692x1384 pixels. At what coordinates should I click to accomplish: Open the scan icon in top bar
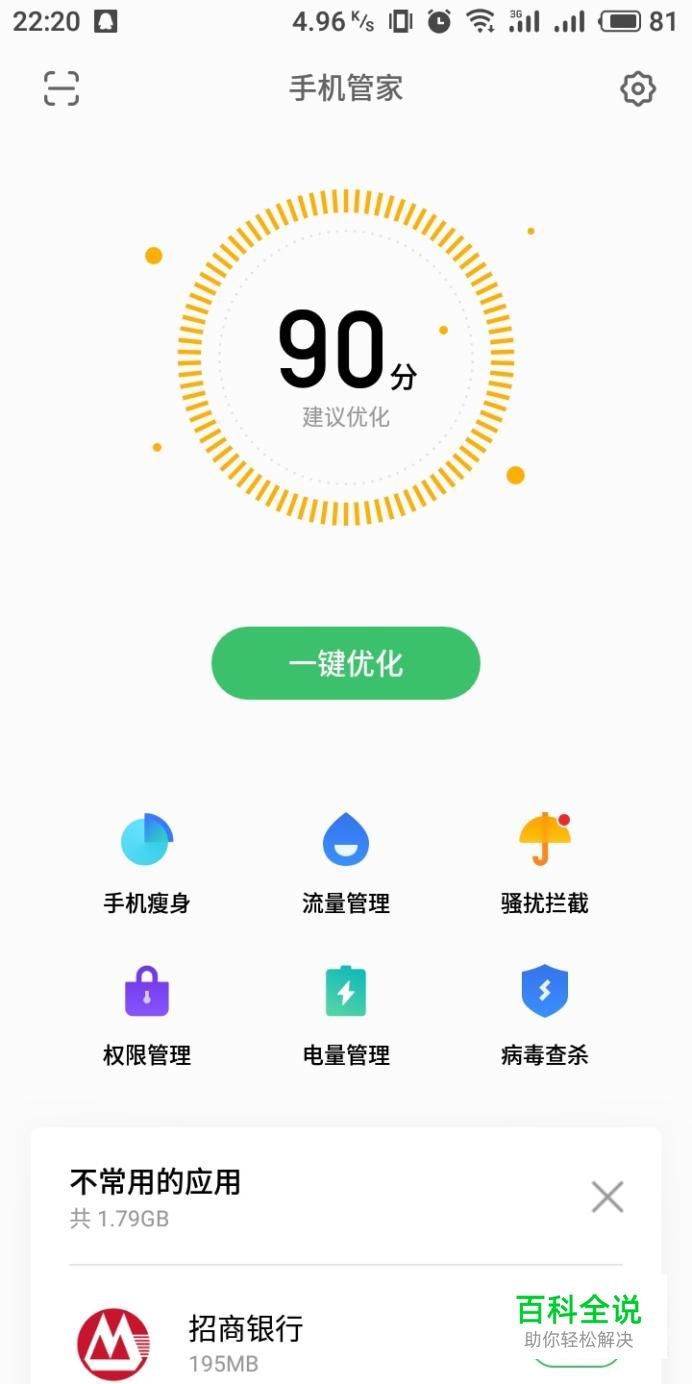[61, 89]
